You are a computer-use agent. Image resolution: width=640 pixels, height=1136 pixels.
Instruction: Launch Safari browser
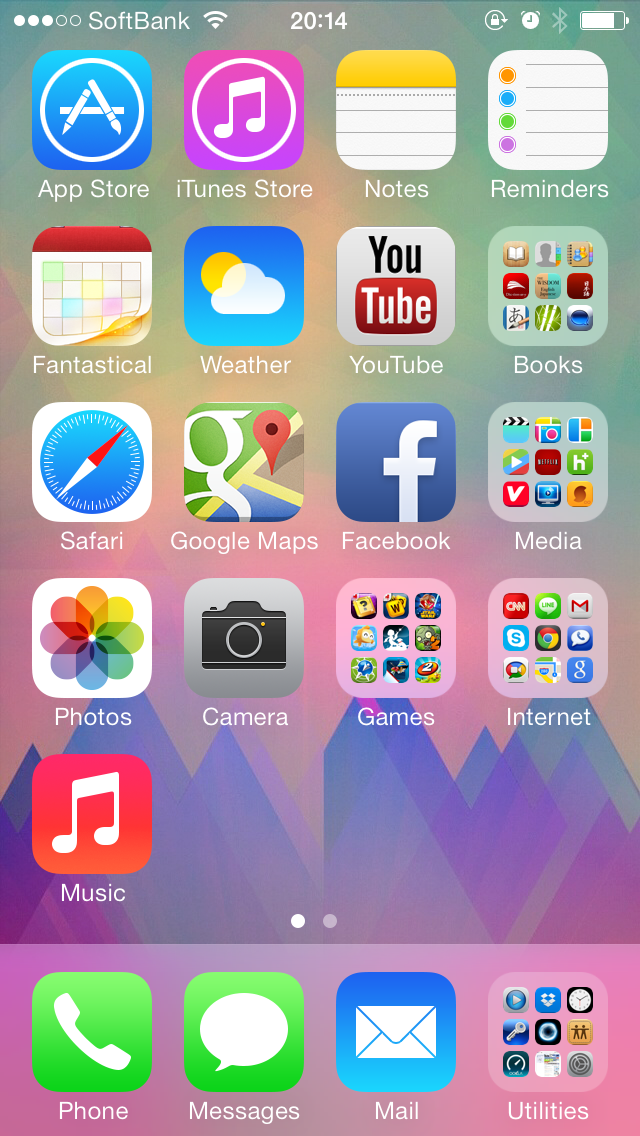pos(92,462)
